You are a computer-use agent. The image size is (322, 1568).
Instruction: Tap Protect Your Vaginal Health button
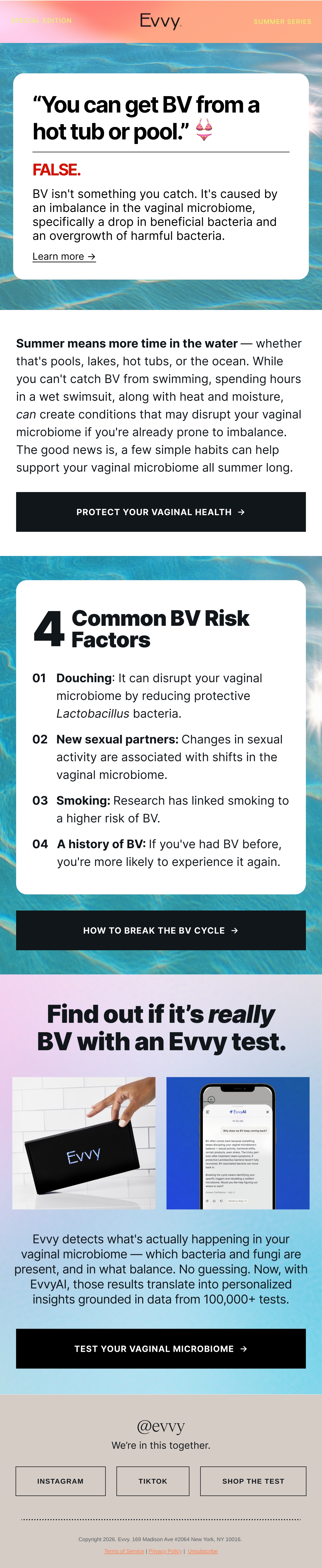point(161,512)
